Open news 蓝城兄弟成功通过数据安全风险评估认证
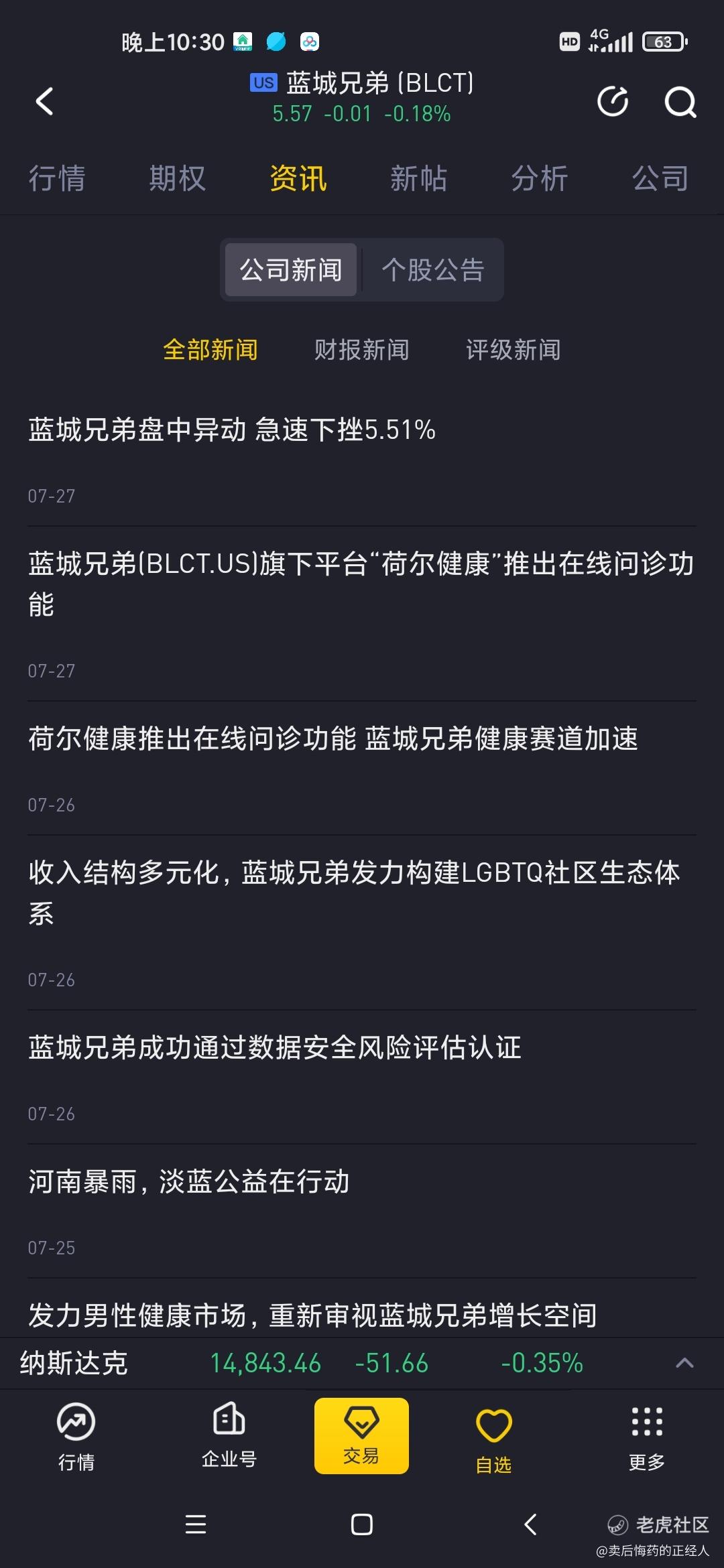 pyautogui.click(x=275, y=1047)
